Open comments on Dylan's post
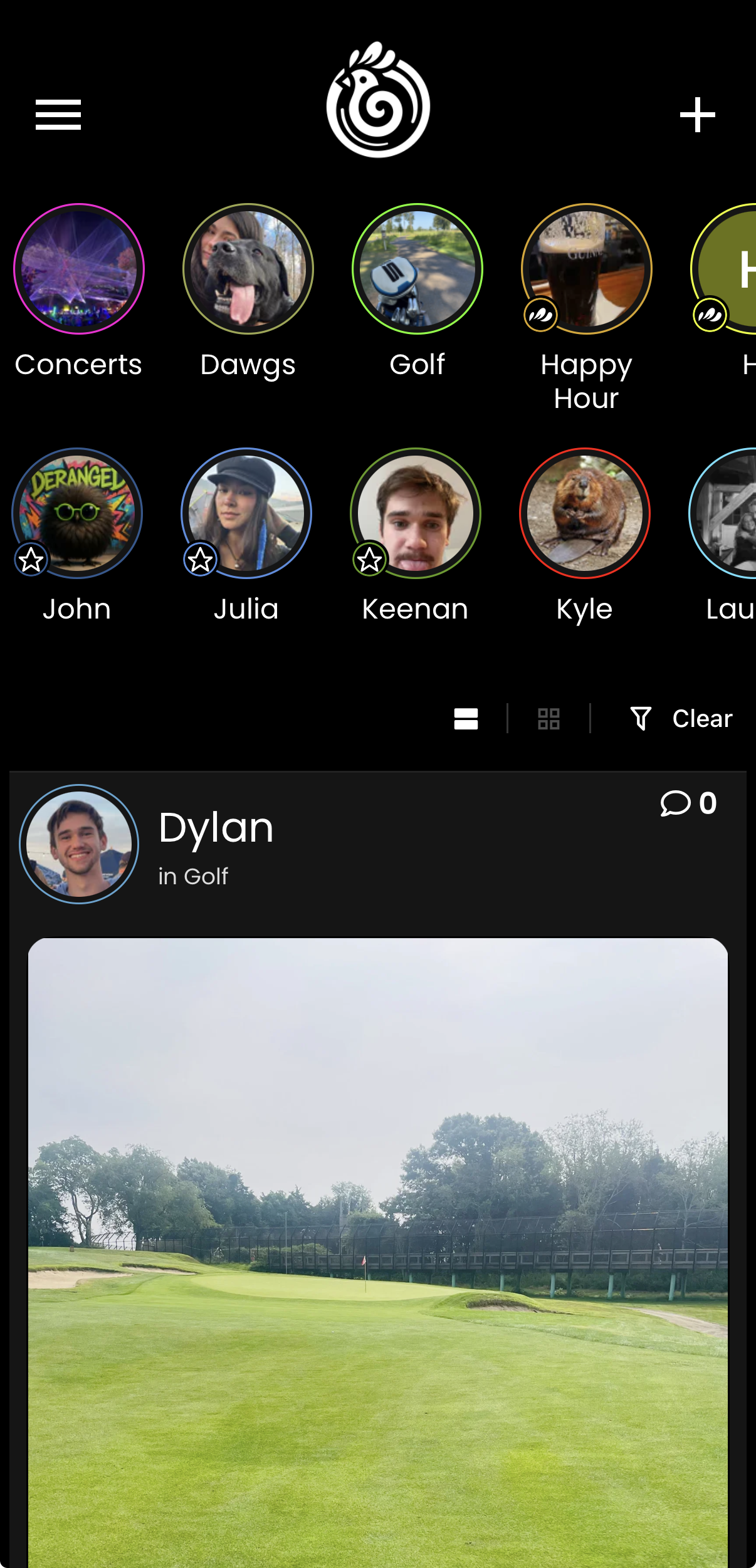The width and height of the screenshot is (756, 1568). [688, 803]
